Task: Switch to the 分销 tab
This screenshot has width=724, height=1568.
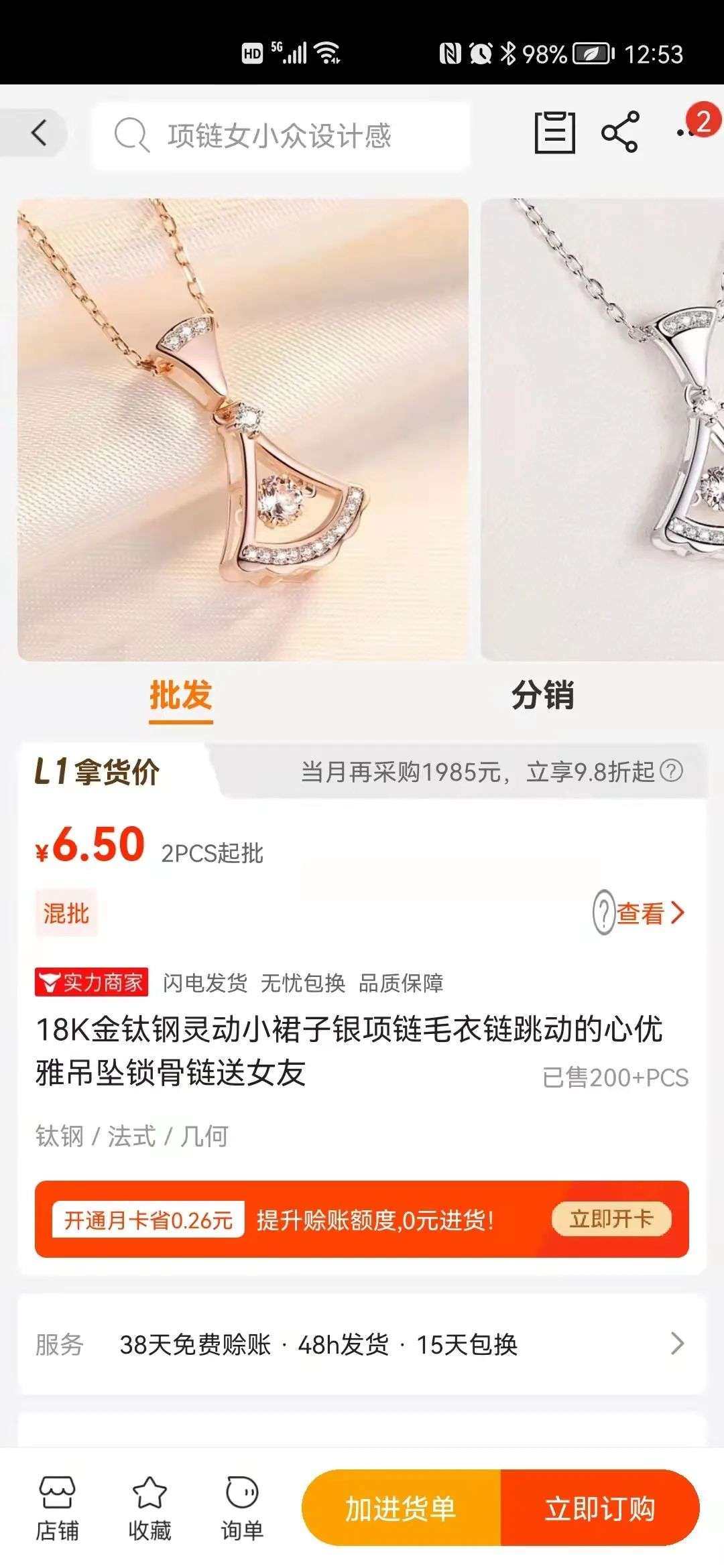Action: point(543,696)
